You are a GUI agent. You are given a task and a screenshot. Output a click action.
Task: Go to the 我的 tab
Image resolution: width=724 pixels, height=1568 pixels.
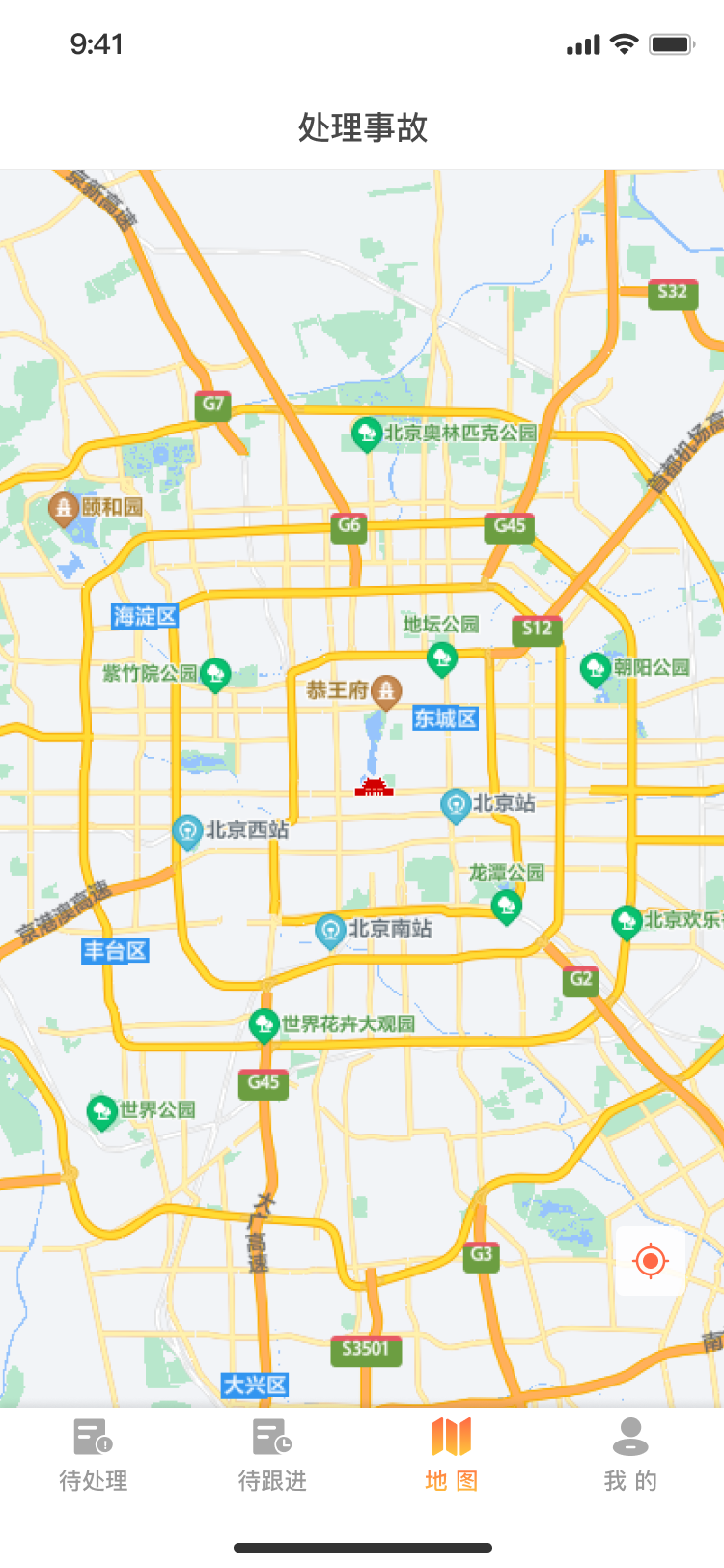point(630,1455)
